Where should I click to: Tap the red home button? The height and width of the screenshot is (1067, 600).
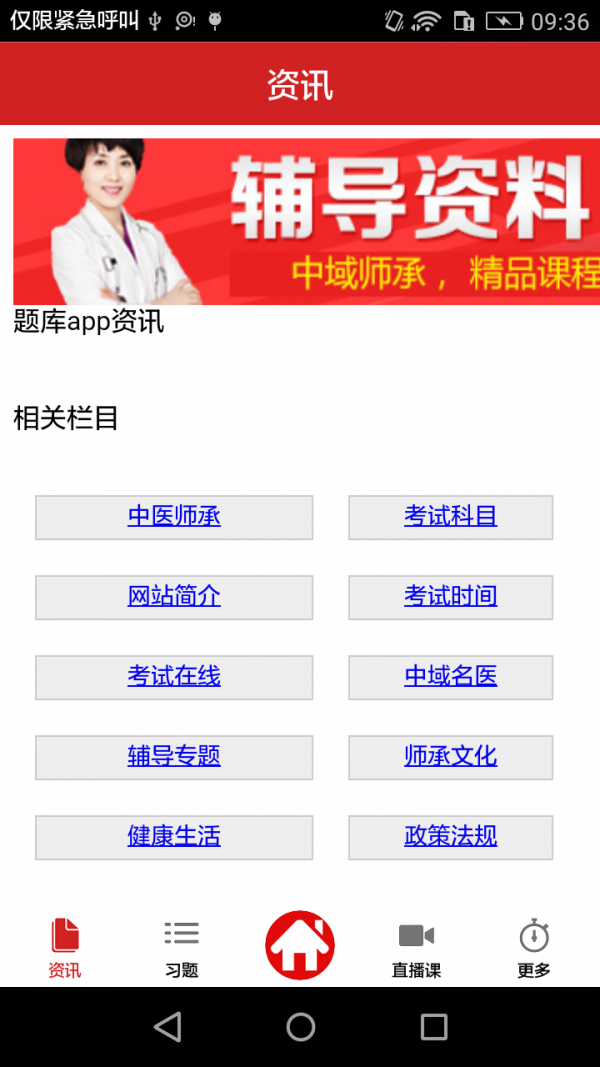click(x=300, y=945)
